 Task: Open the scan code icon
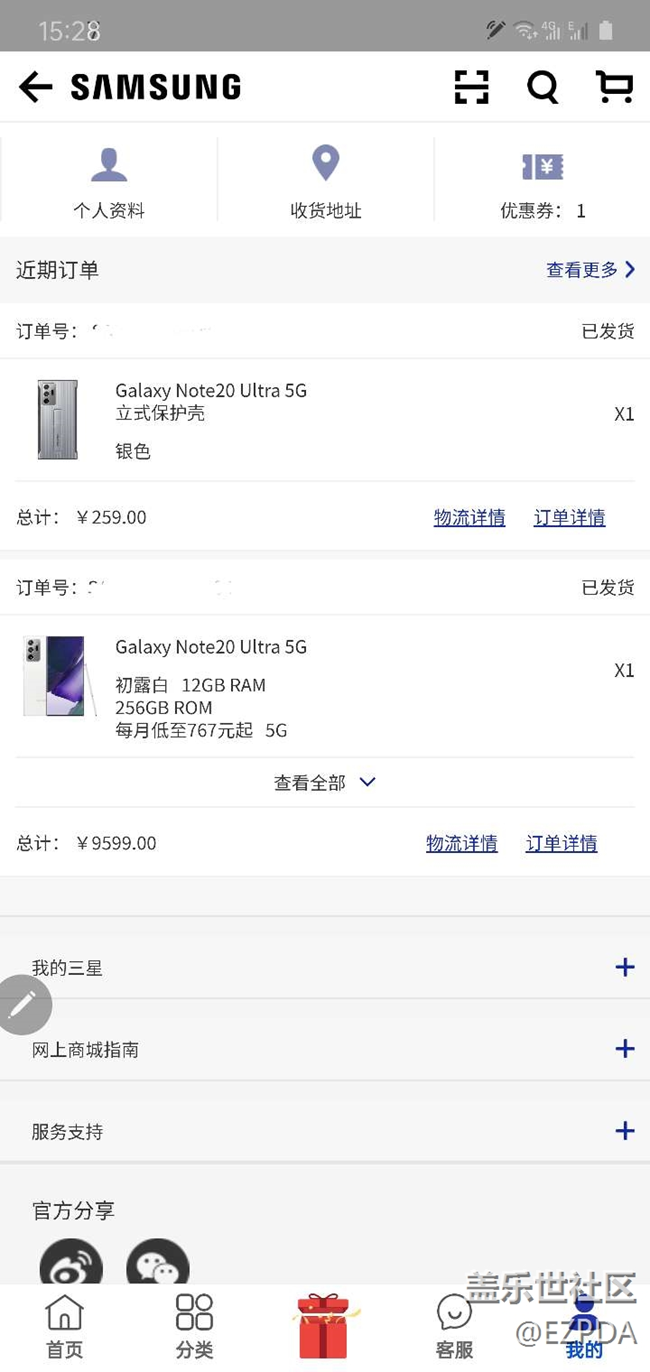(x=471, y=87)
